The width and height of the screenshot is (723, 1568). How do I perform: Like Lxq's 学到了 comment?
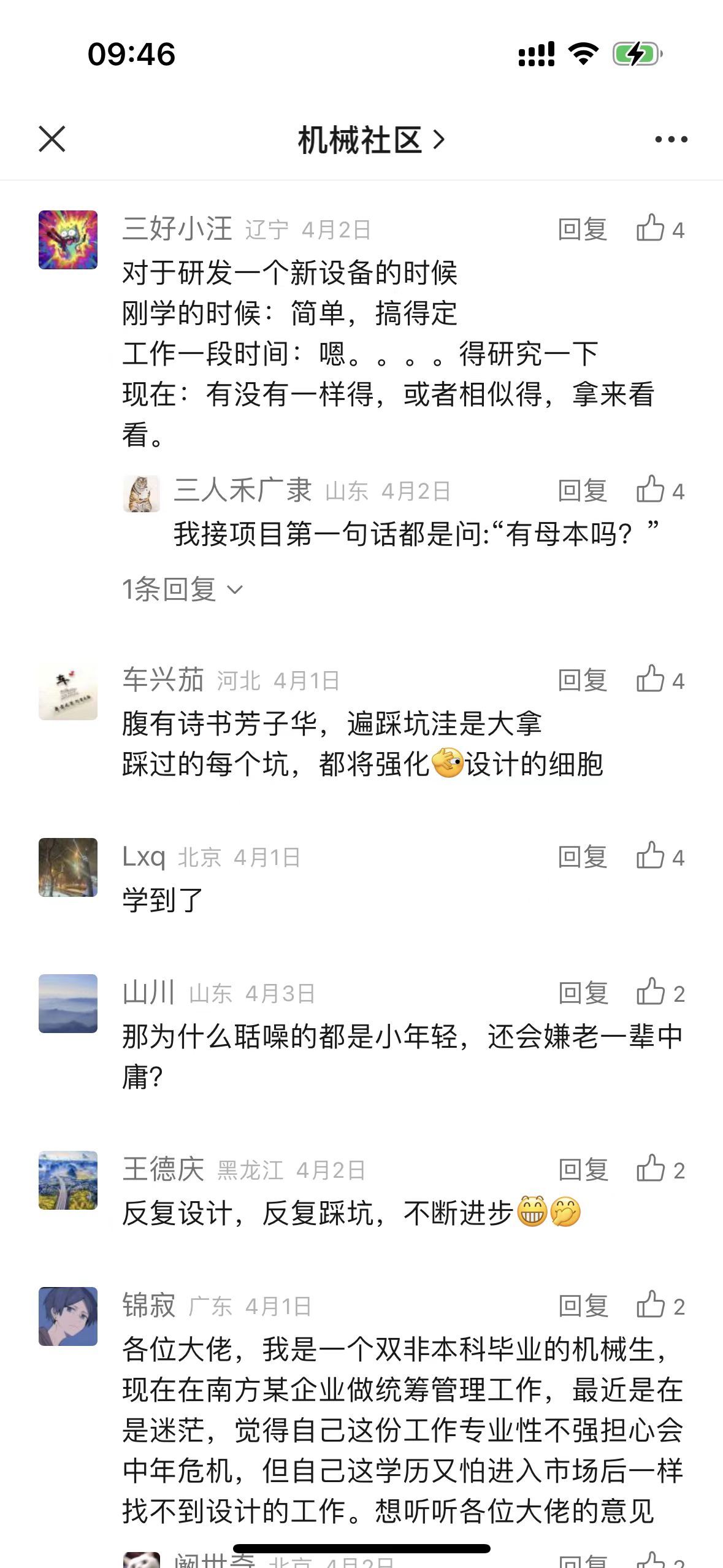[x=659, y=856]
